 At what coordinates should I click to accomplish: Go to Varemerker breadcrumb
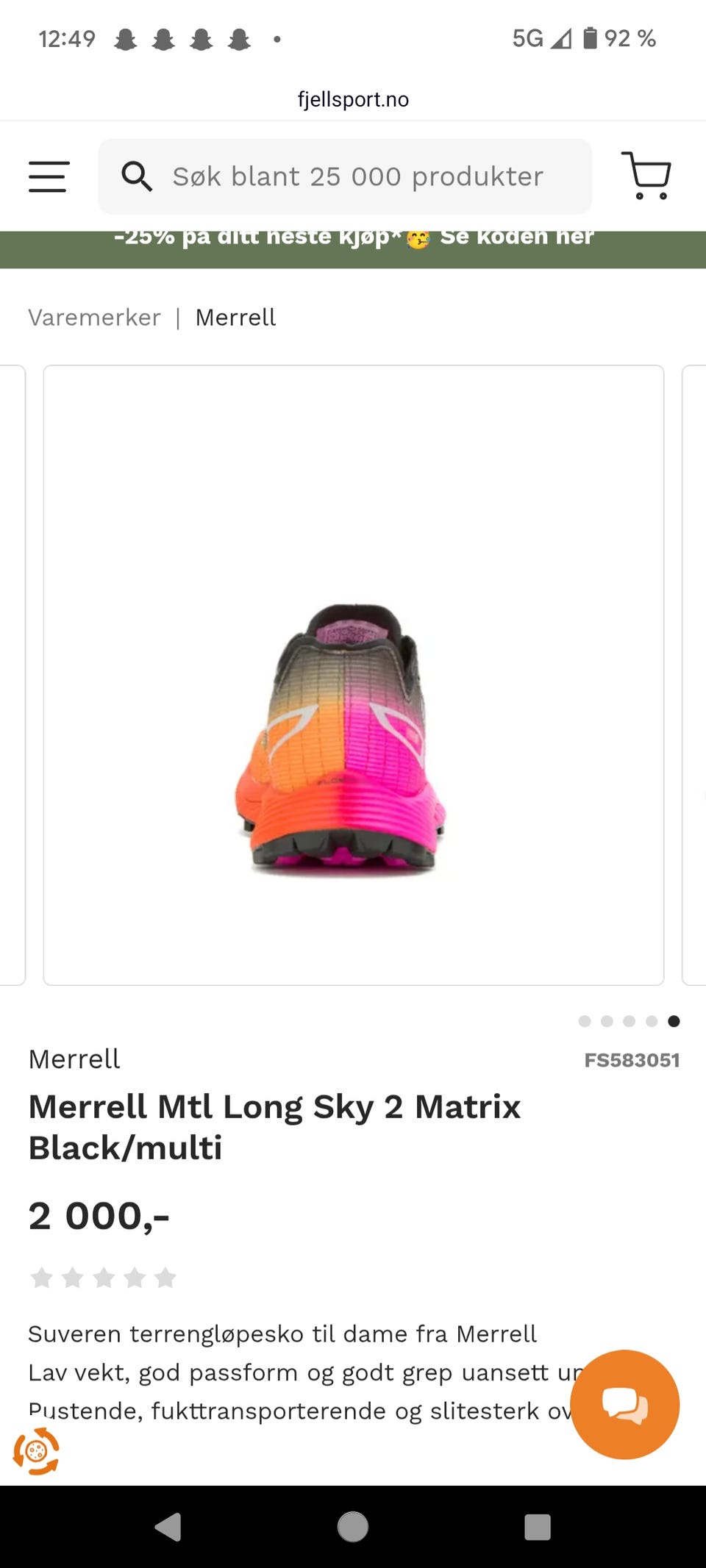(x=94, y=318)
